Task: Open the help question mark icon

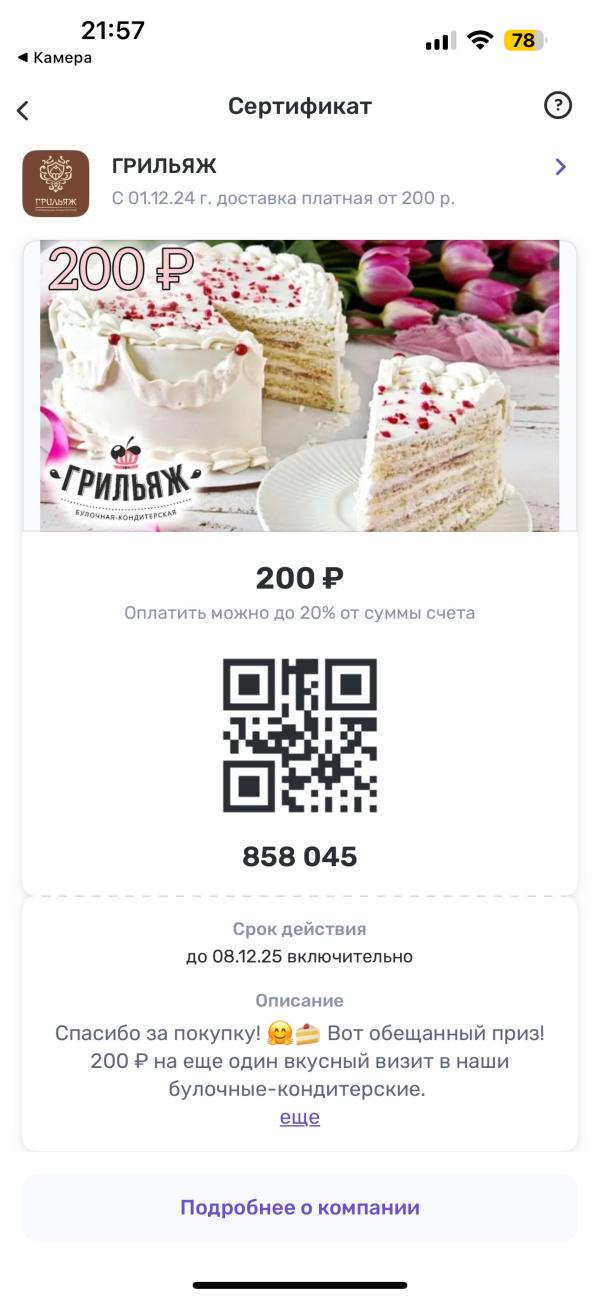Action: (557, 105)
